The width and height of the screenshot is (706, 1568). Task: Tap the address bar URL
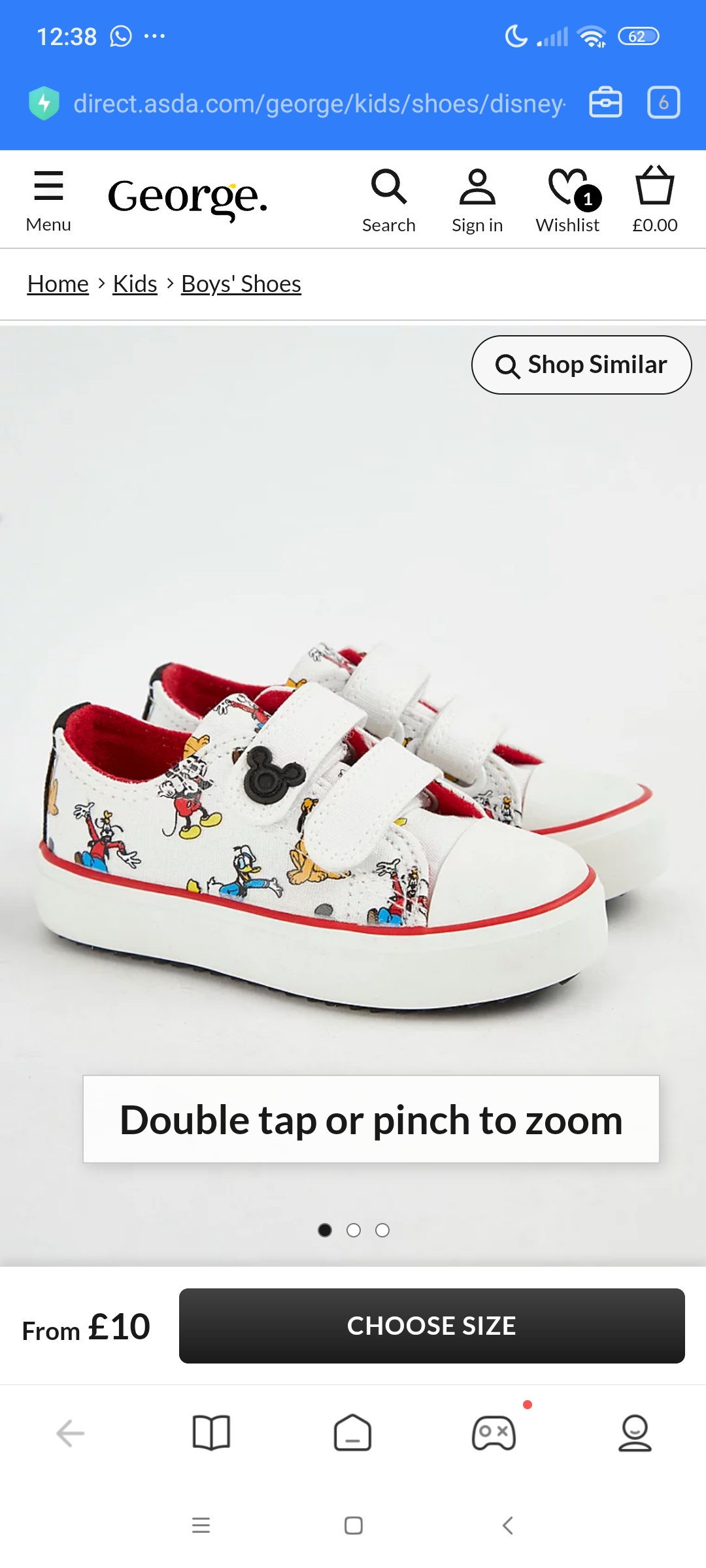point(319,103)
